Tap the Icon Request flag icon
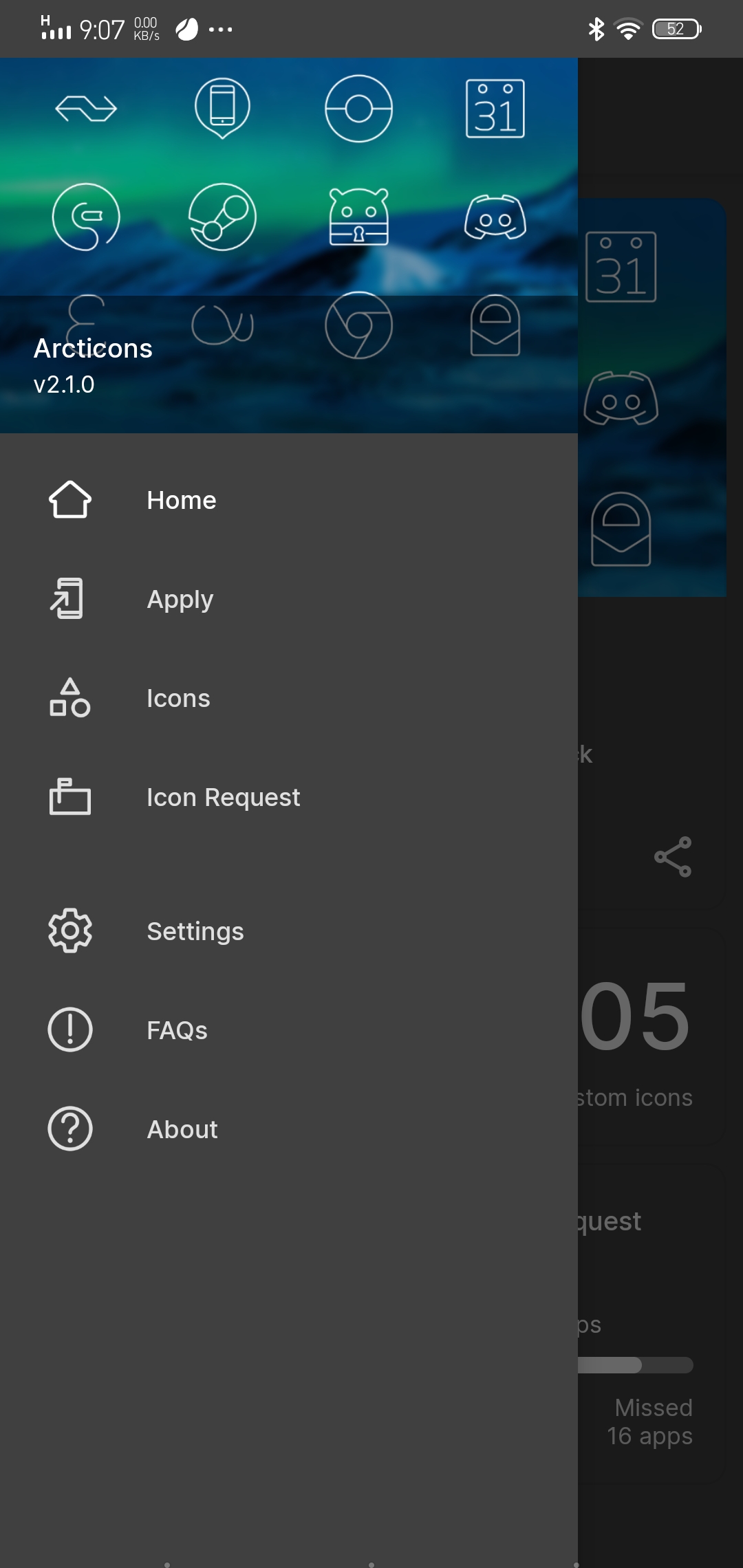 [69, 798]
